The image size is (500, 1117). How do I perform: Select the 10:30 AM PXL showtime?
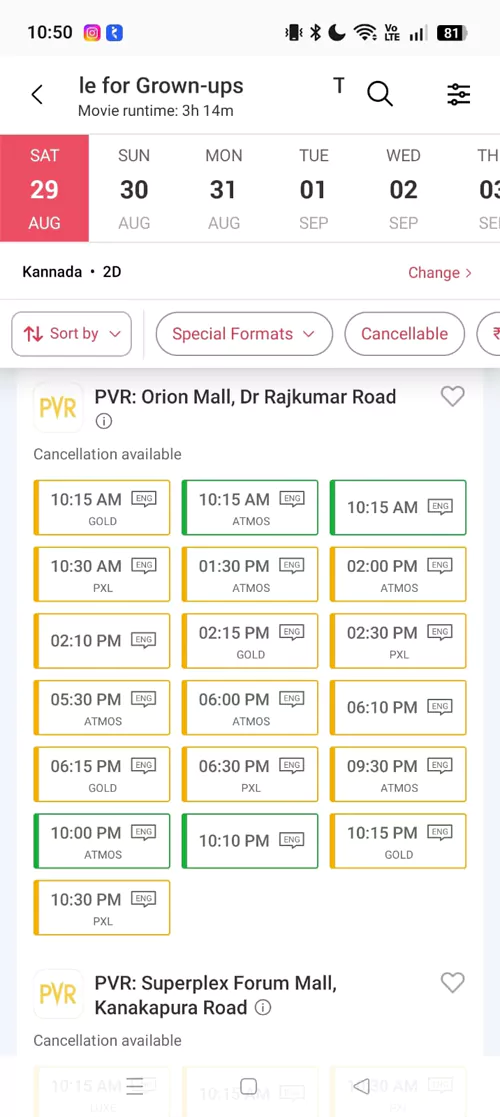[102, 574]
